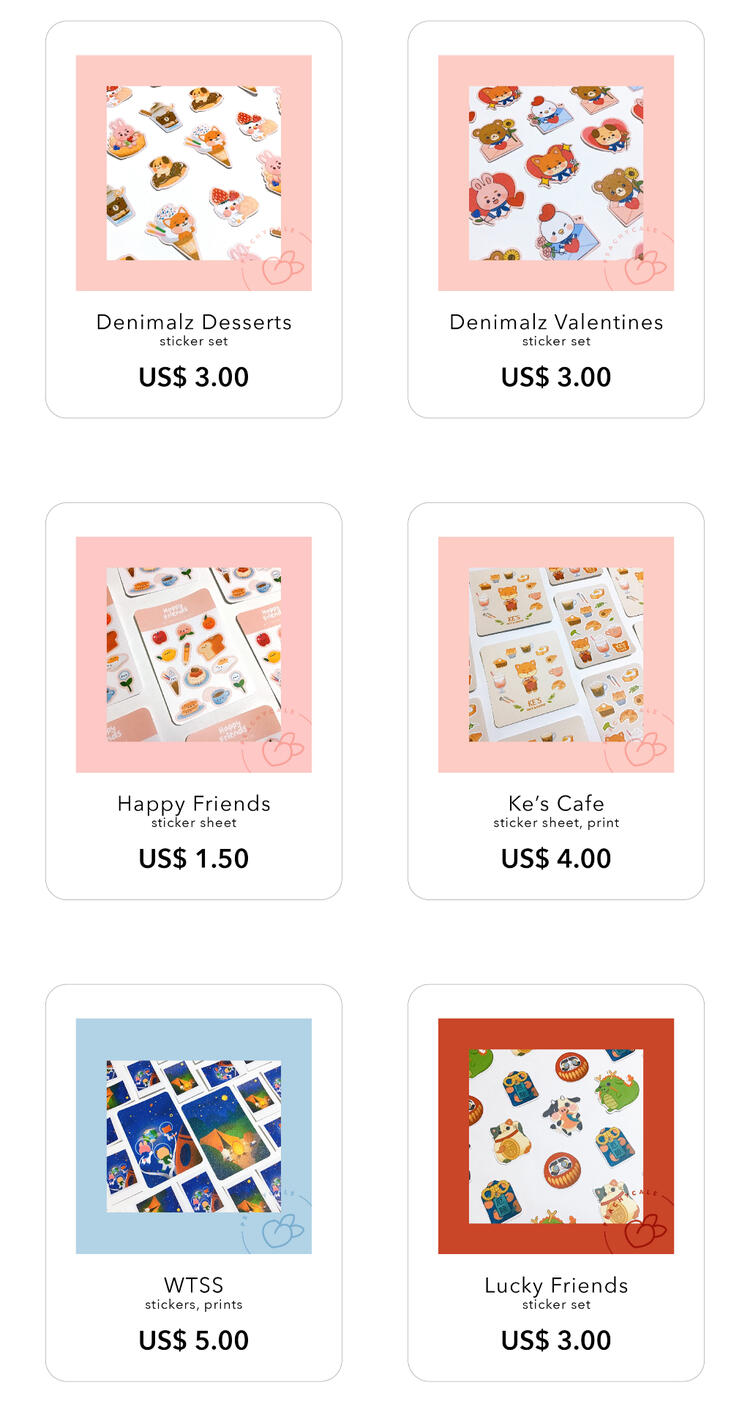Select the Ke's Cafe product card
This screenshot has height=1404, width=750.
[x=556, y=655]
